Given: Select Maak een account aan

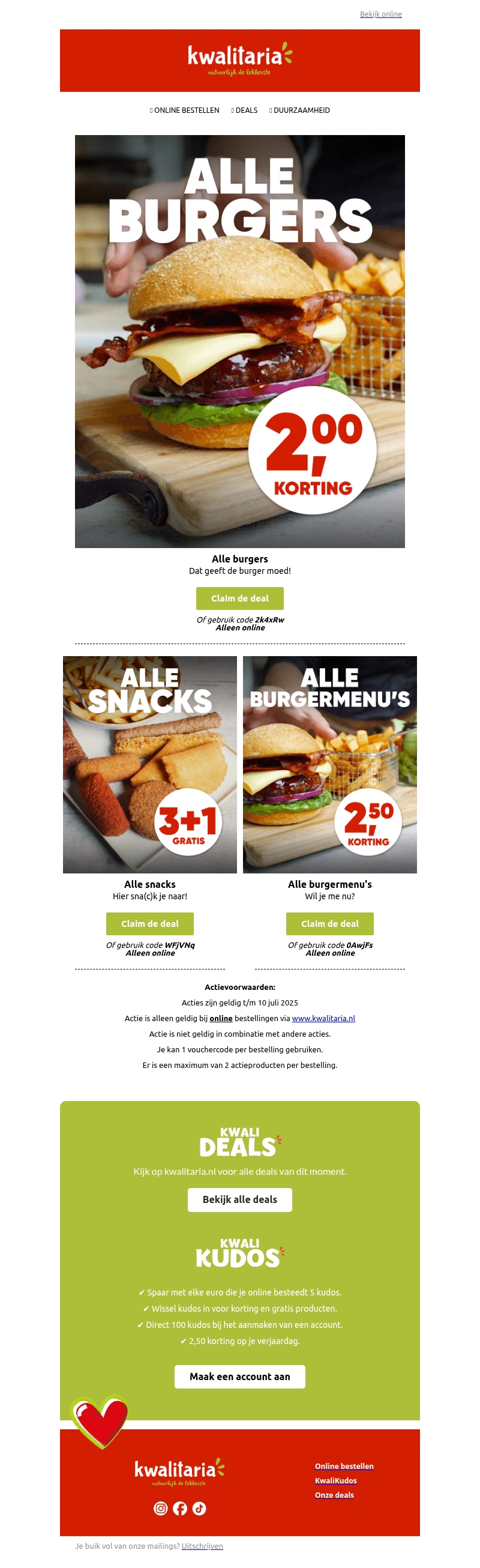Looking at the screenshot, I should click(x=239, y=1376).
